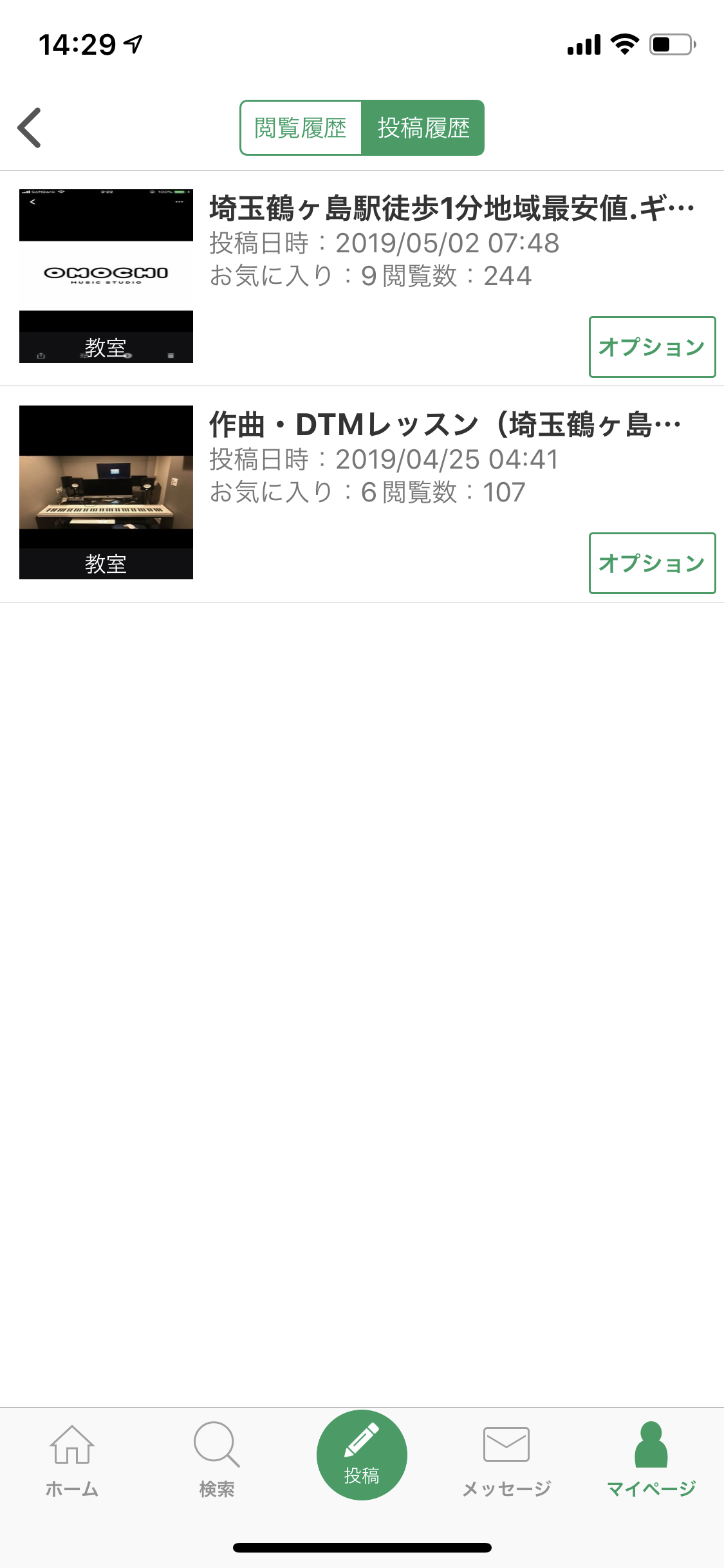Open オプション for the 作曲・DTMレッスン post

tap(652, 563)
